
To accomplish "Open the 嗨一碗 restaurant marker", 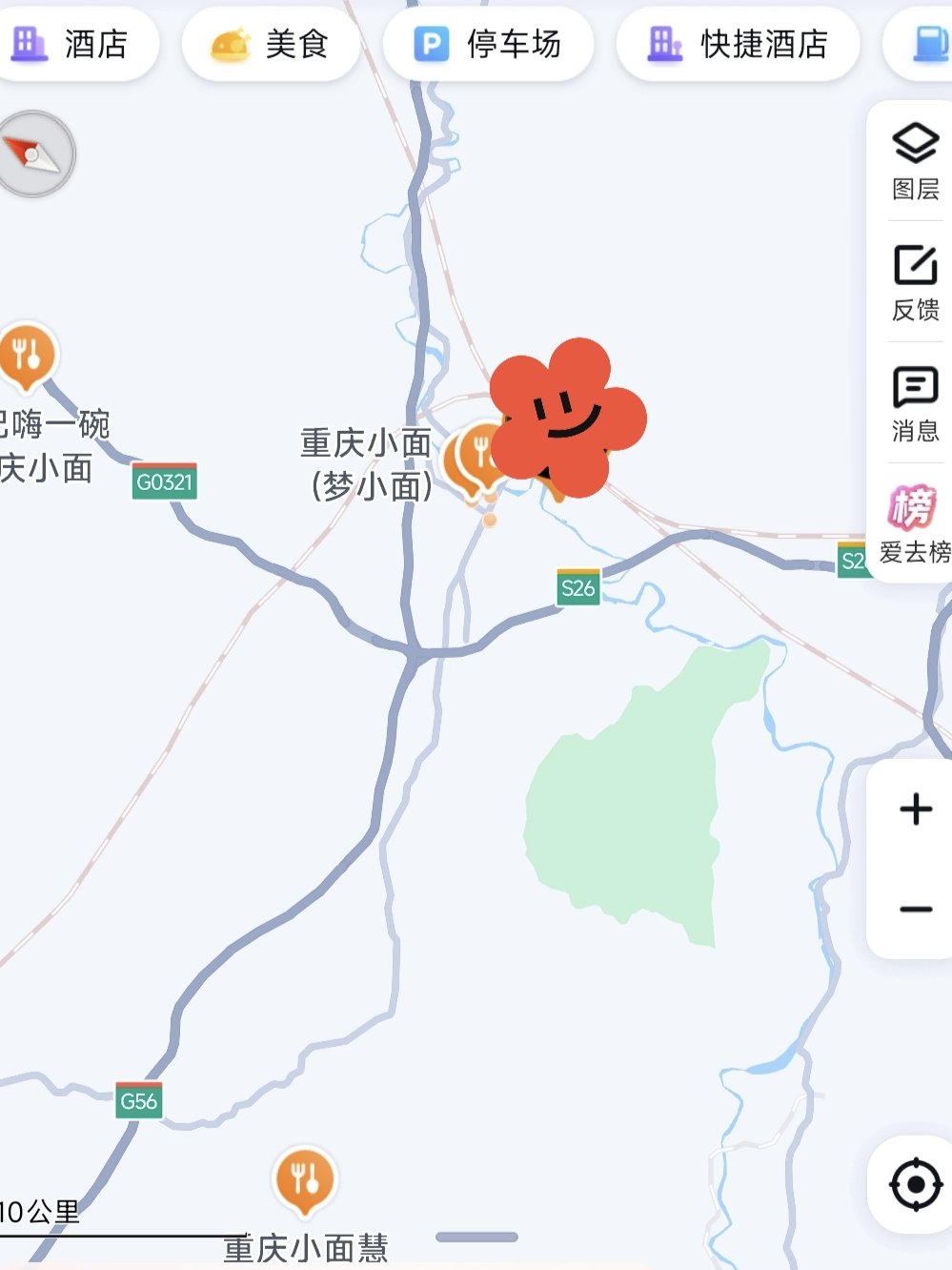I will 27,356.
